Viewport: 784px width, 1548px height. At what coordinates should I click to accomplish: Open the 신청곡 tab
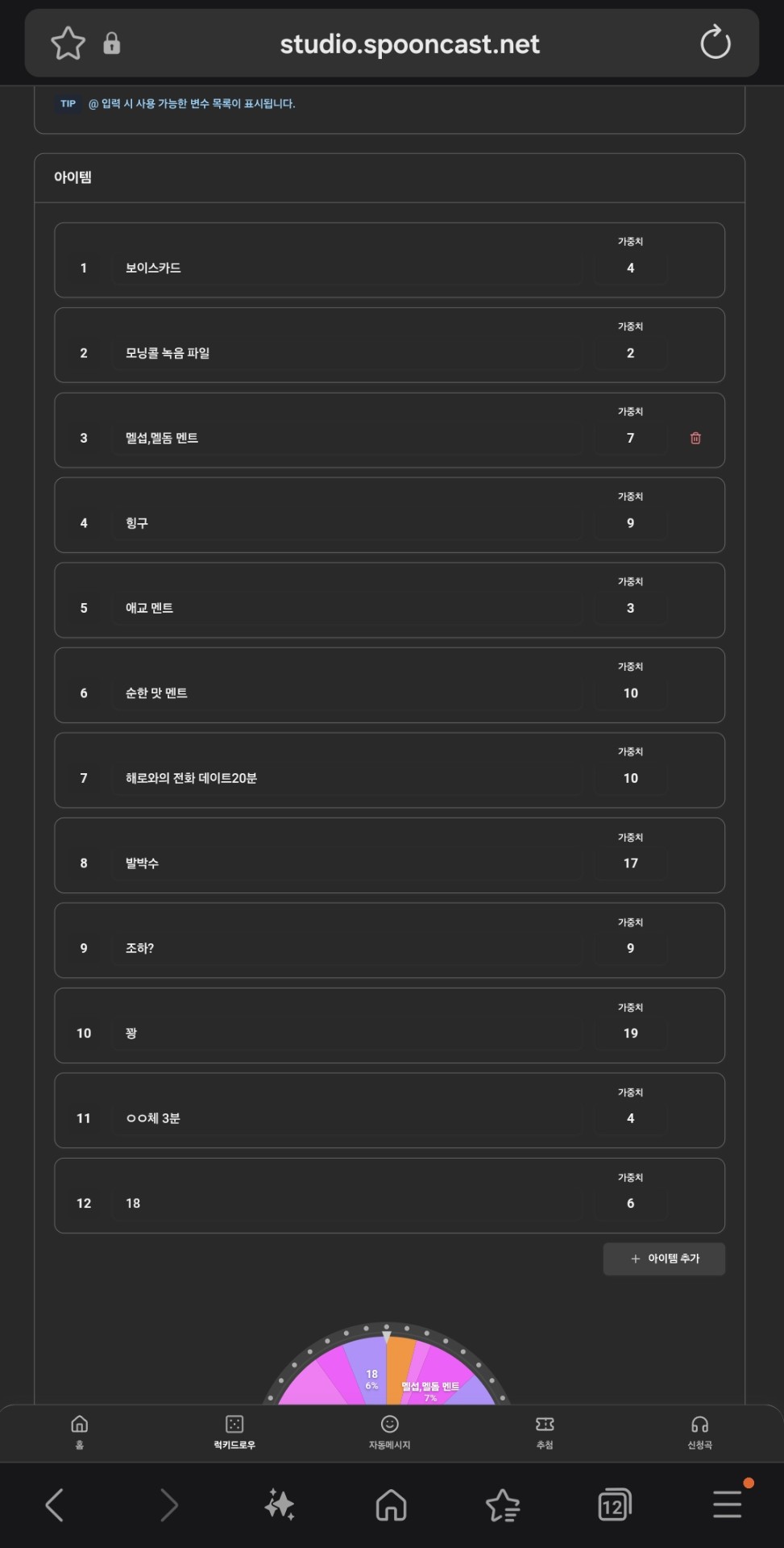tap(699, 1432)
